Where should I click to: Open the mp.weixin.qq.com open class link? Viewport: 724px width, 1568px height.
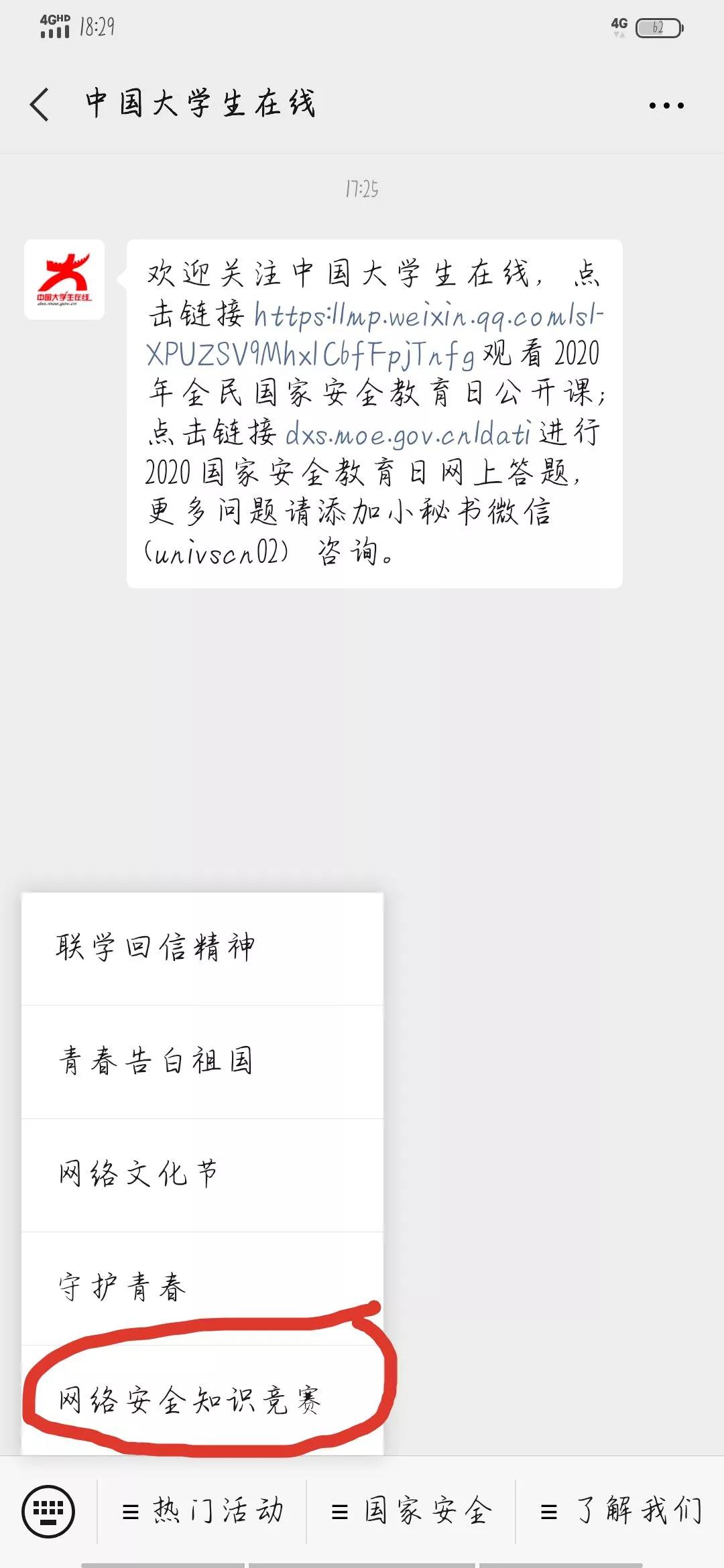tap(375, 335)
